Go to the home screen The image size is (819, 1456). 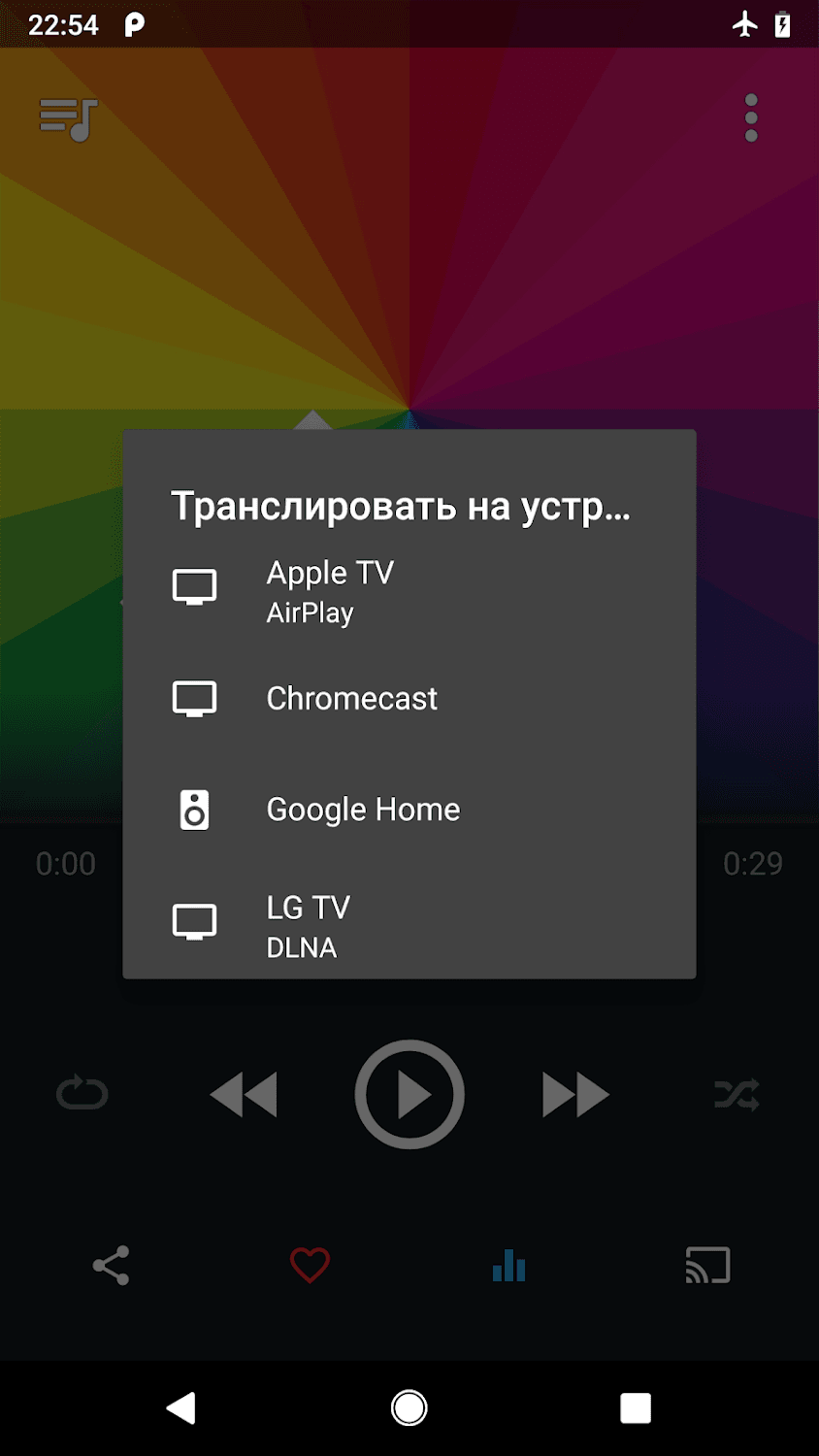(409, 1407)
